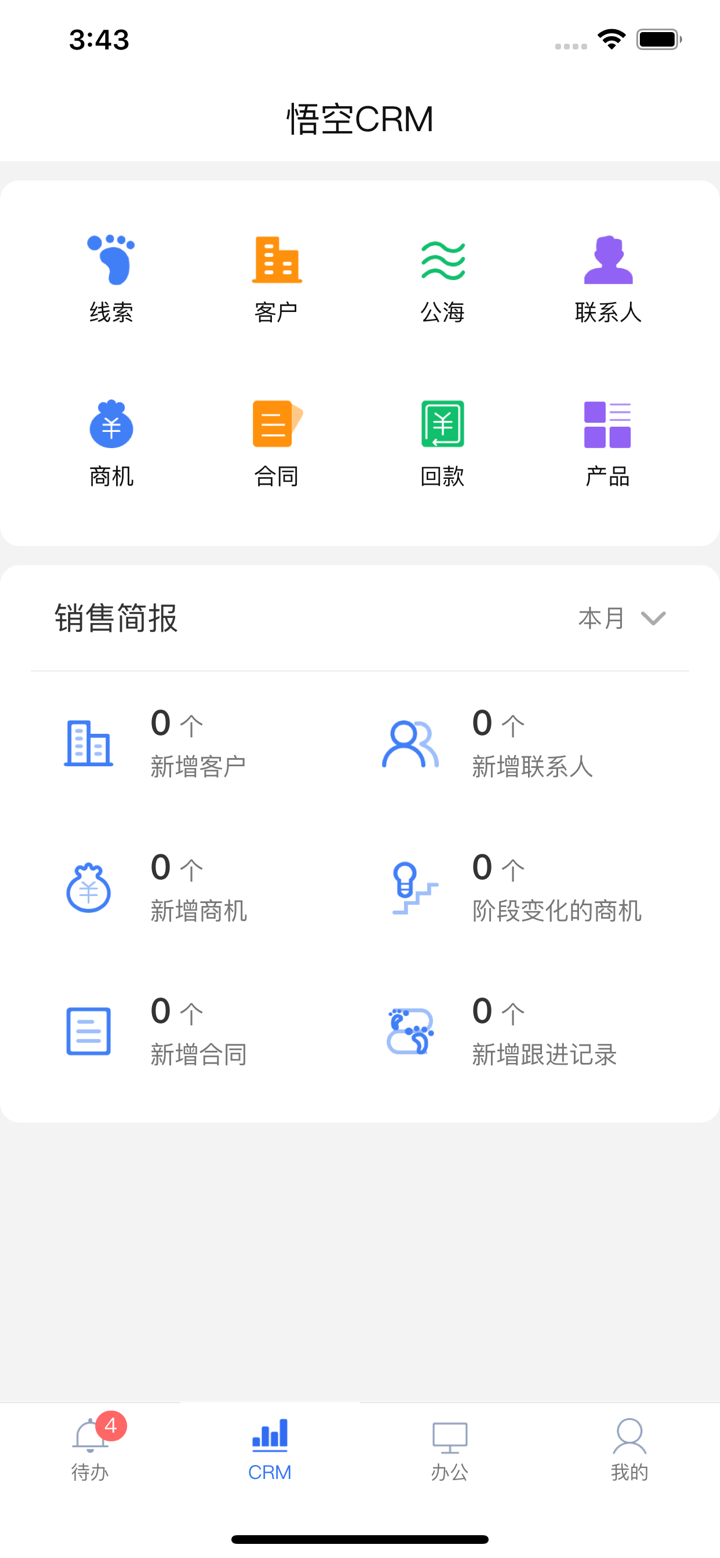The height and width of the screenshot is (1558, 720).
Task: Tap the 新增联系人 people stat icon
Action: click(x=410, y=742)
